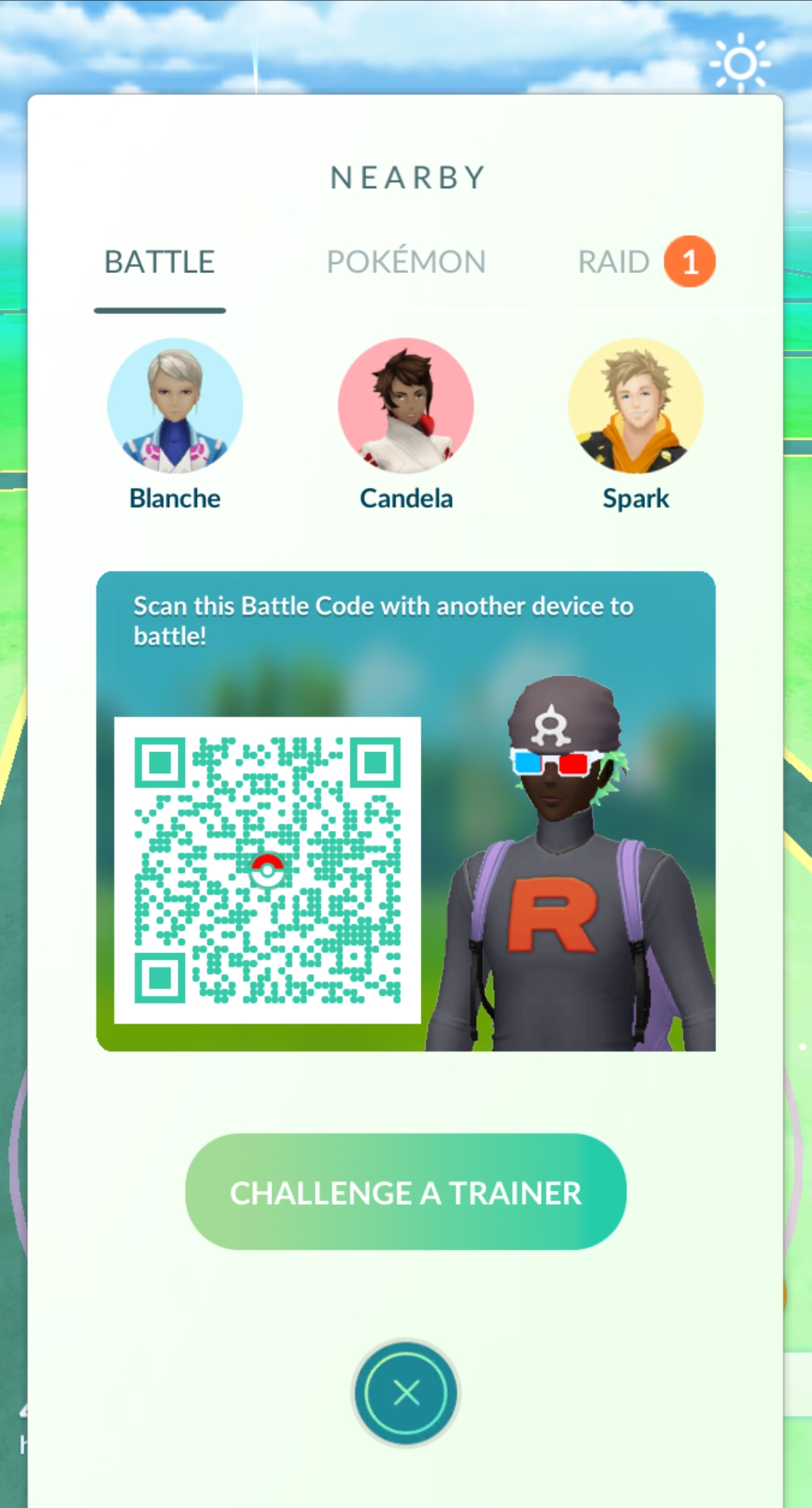Select the Battle tab
Viewport: 812px width, 1508px height.
(x=159, y=262)
